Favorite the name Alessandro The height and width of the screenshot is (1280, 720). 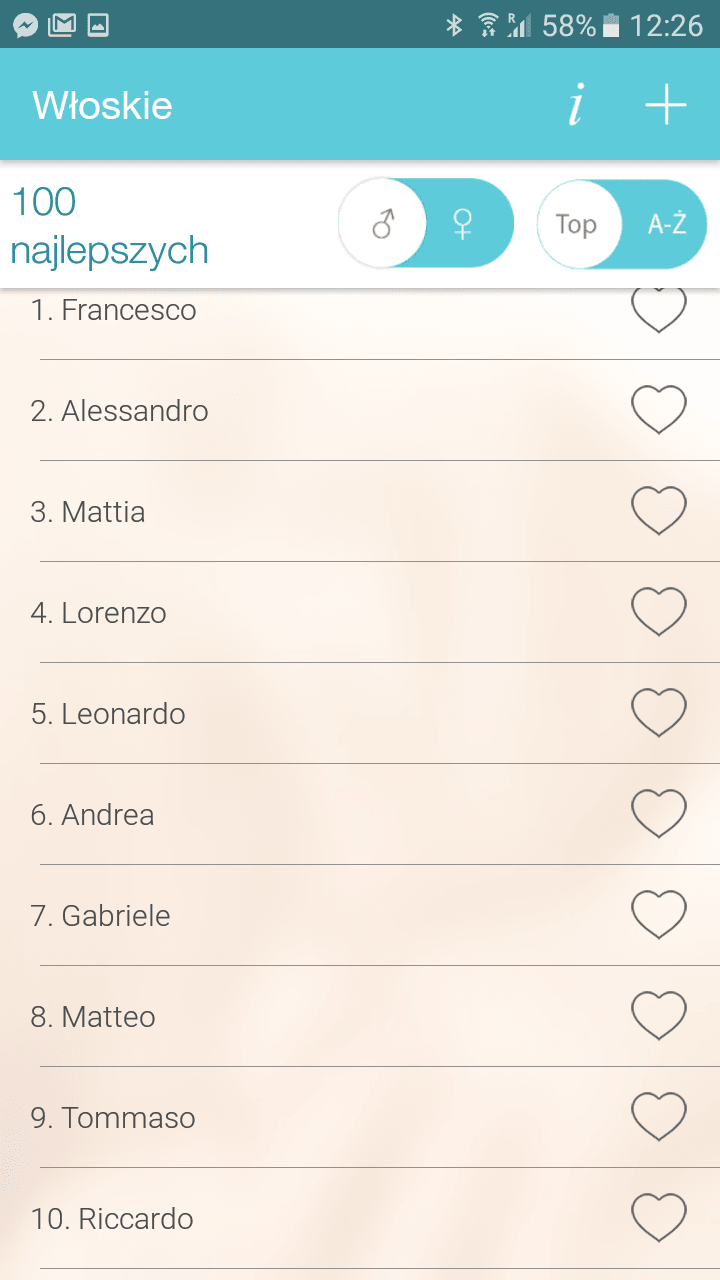click(x=659, y=410)
